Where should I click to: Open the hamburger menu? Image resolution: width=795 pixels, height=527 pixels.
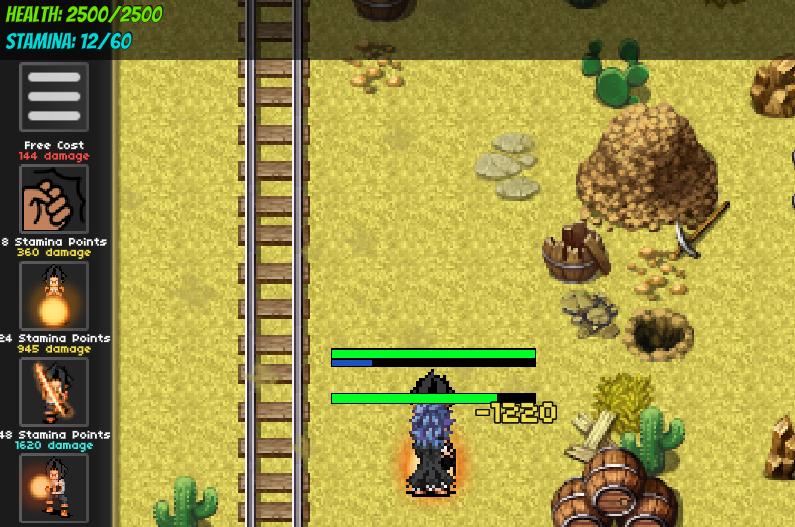click(x=54, y=98)
